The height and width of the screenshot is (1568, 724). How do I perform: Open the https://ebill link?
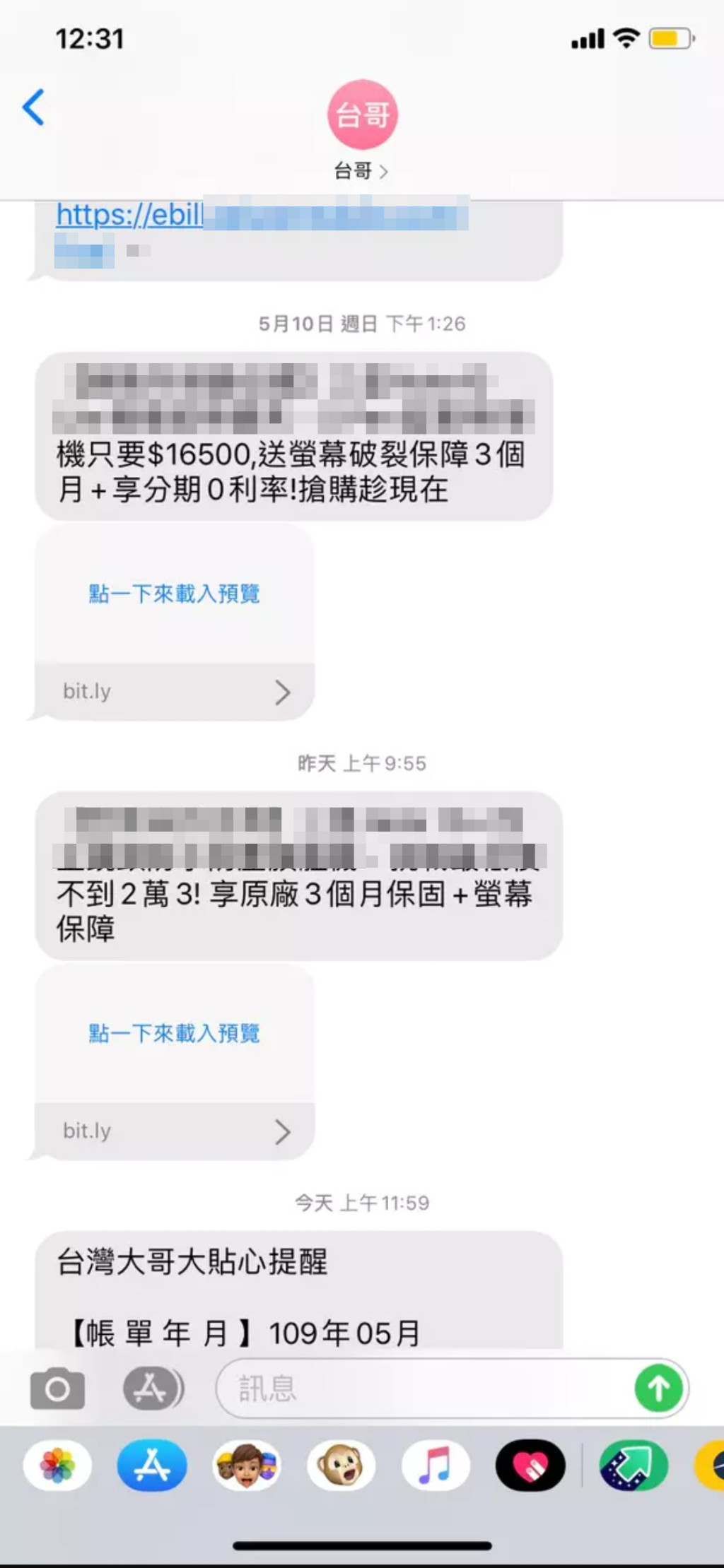pos(129,216)
